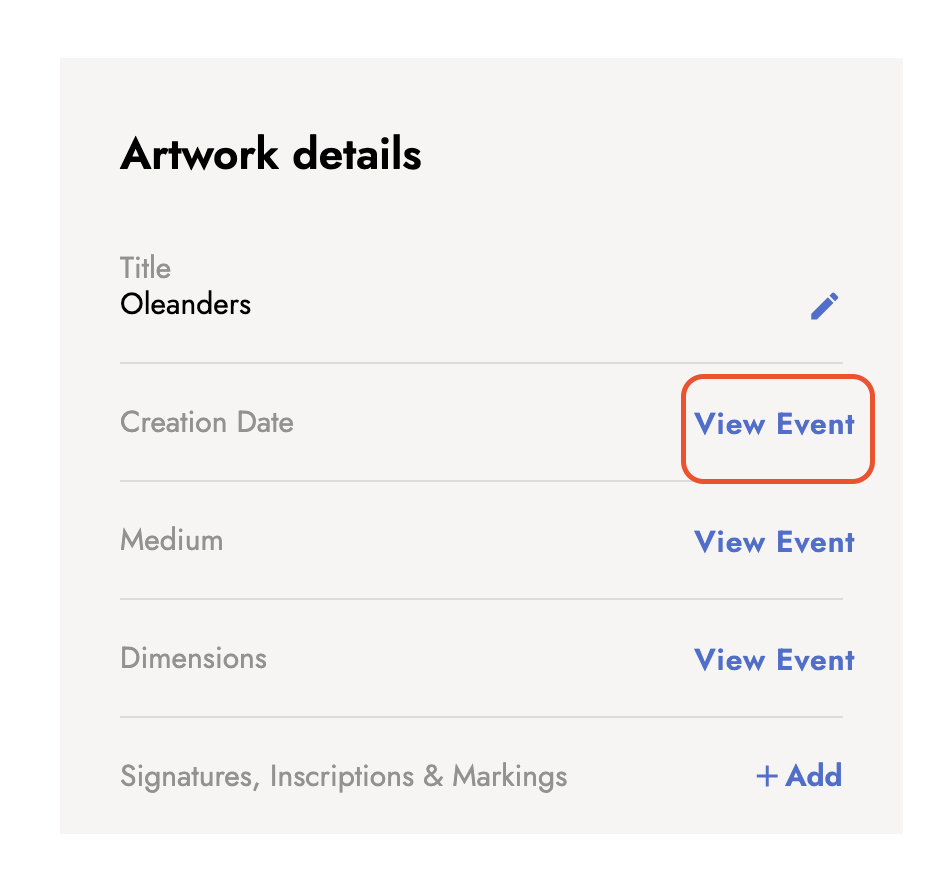948x888 pixels.
Task: Open View Event for Creation Date
Action: 775,424
